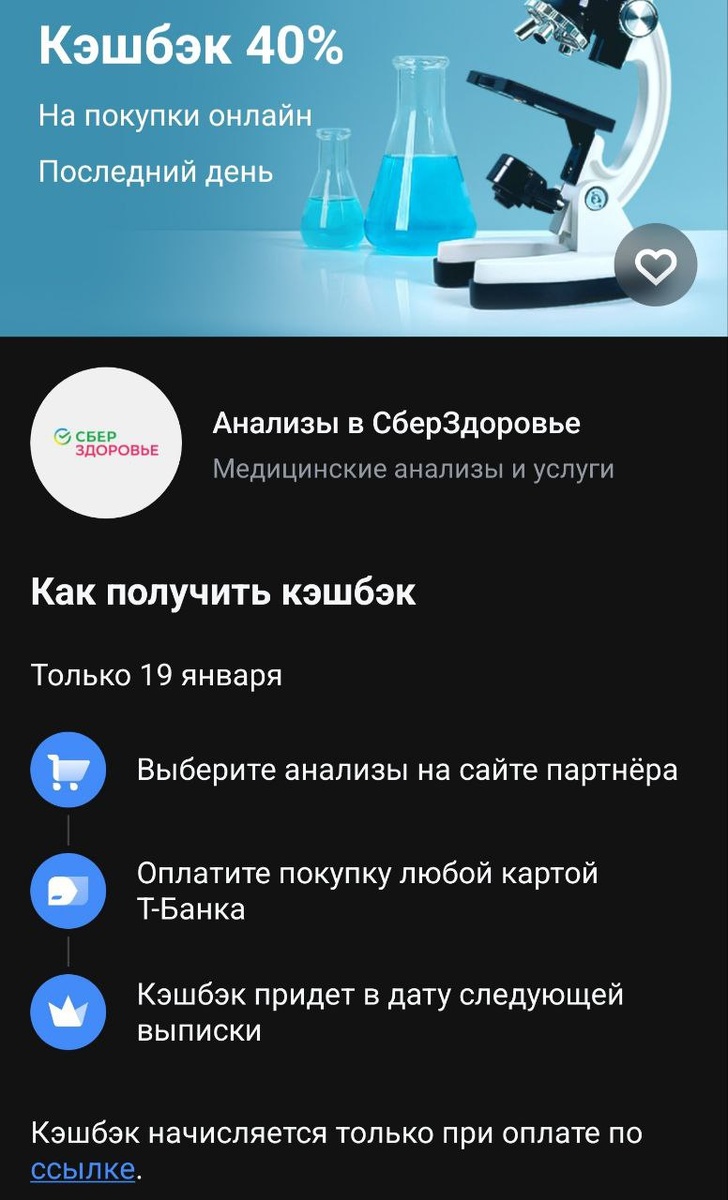The height and width of the screenshot is (1200, 728).
Task: Add the СберЗдоровье offer to favorites
Action: tap(656, 265)
